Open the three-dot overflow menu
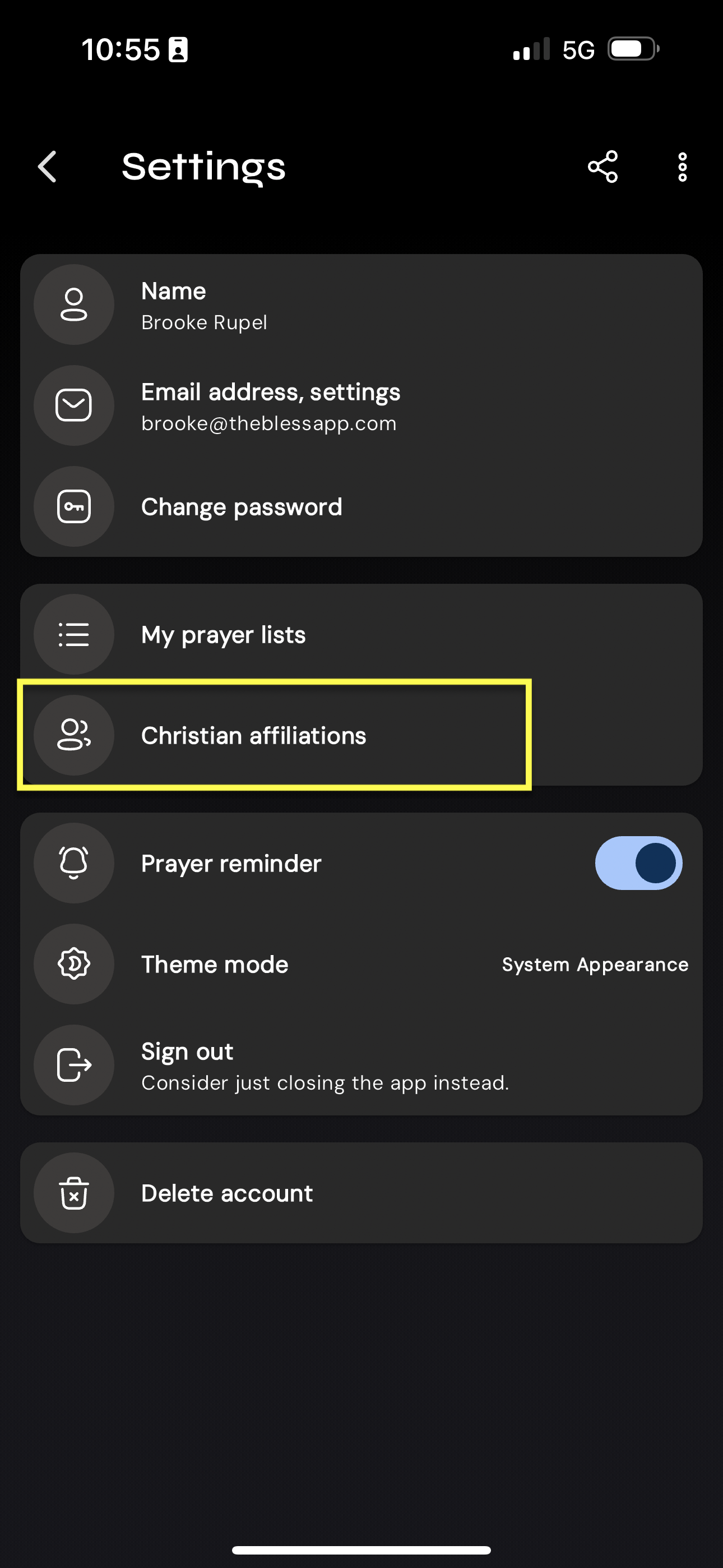The width and height of the screenshot is (723, 1568). [682, 167]
